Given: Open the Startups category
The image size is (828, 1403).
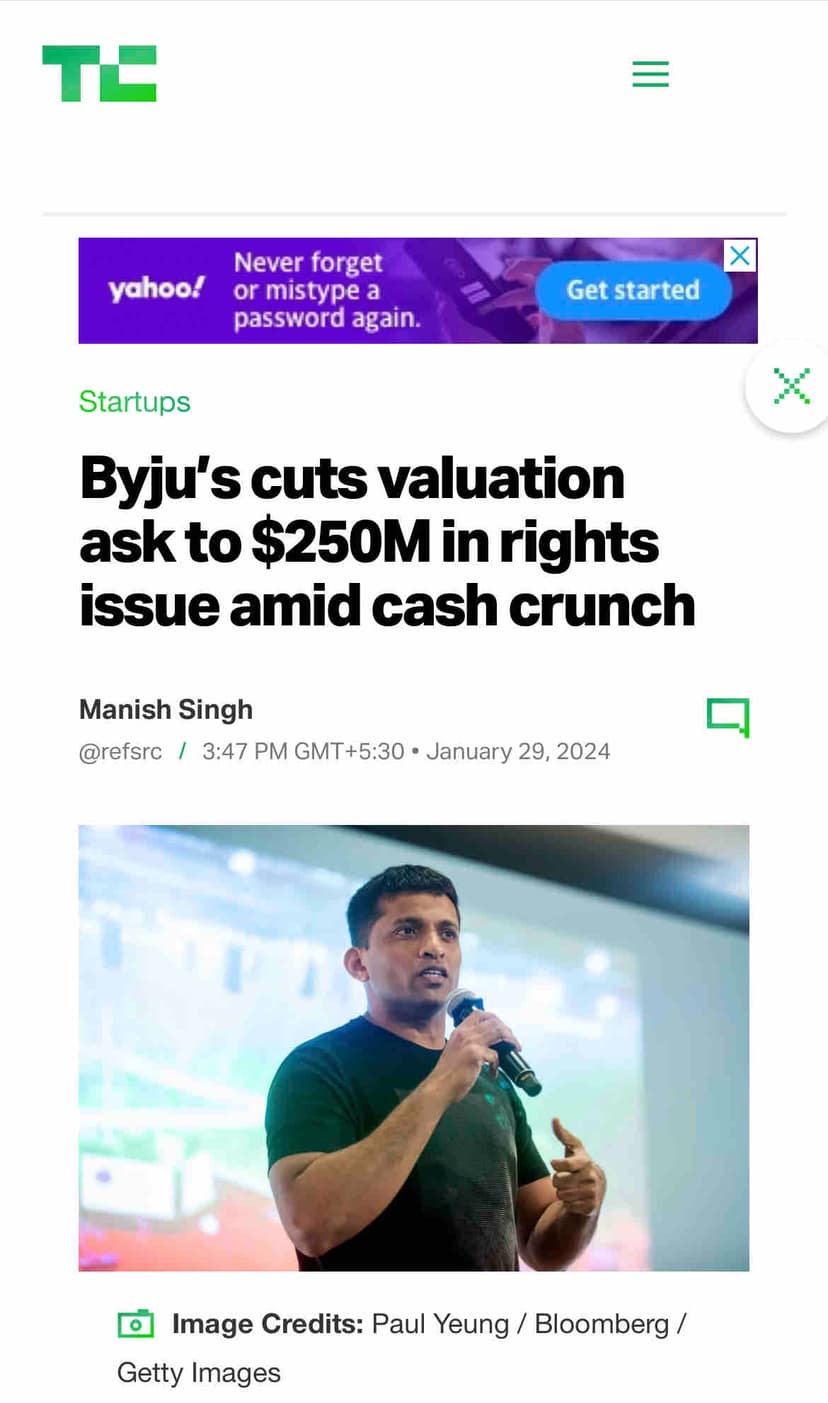Looking at the screenshot, I should click(134, 401).
